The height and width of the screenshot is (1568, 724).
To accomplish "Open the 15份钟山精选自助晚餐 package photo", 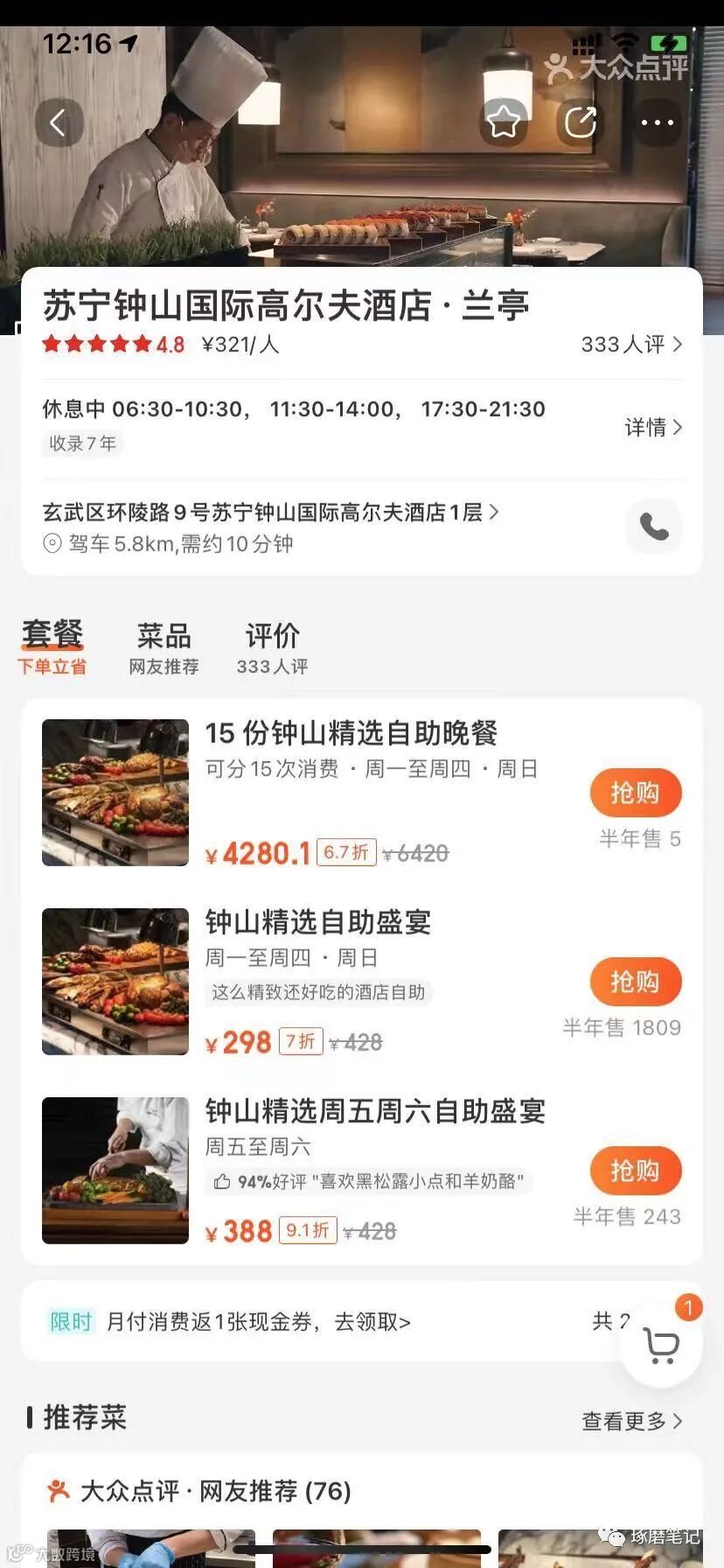I will pos(115,793).
